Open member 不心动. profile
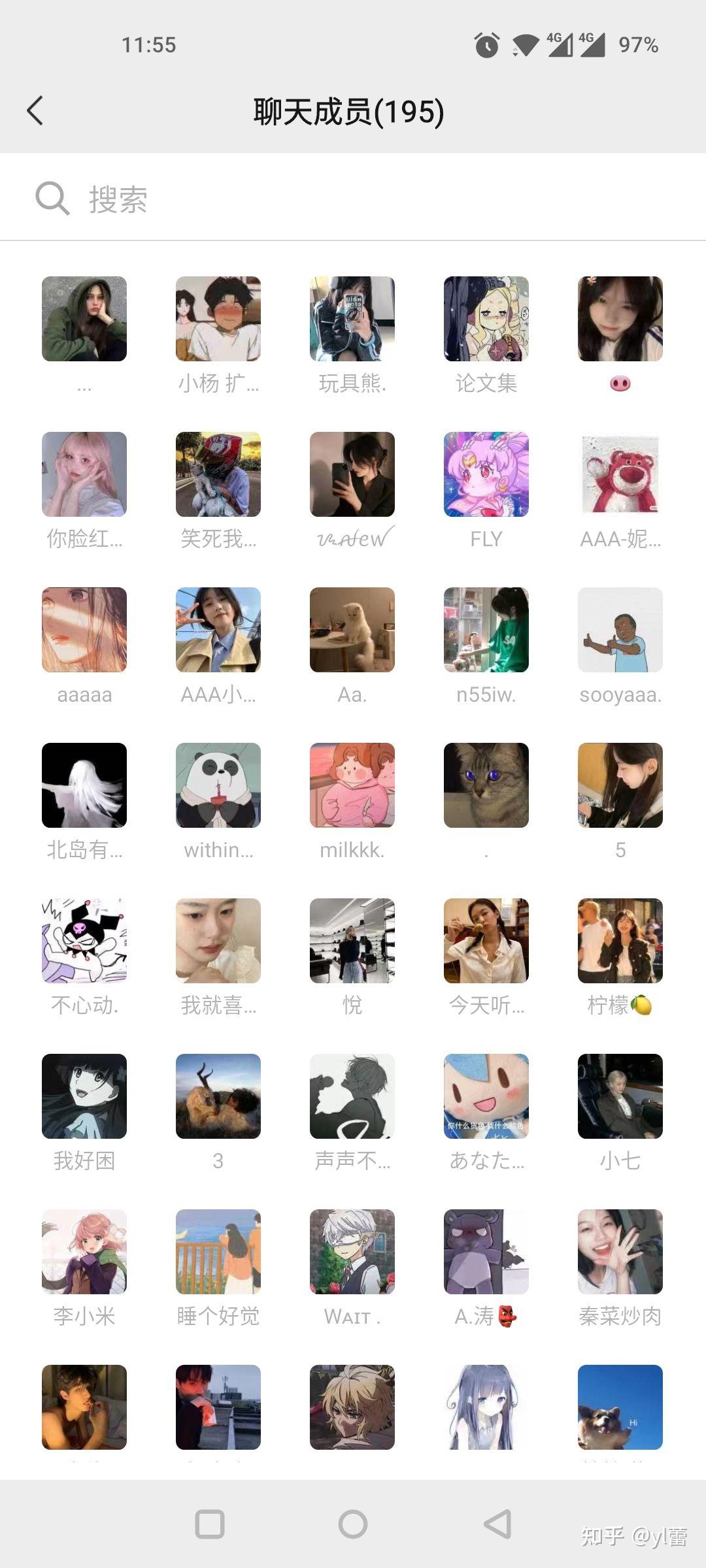706x1568 pixels. (84, 941)
